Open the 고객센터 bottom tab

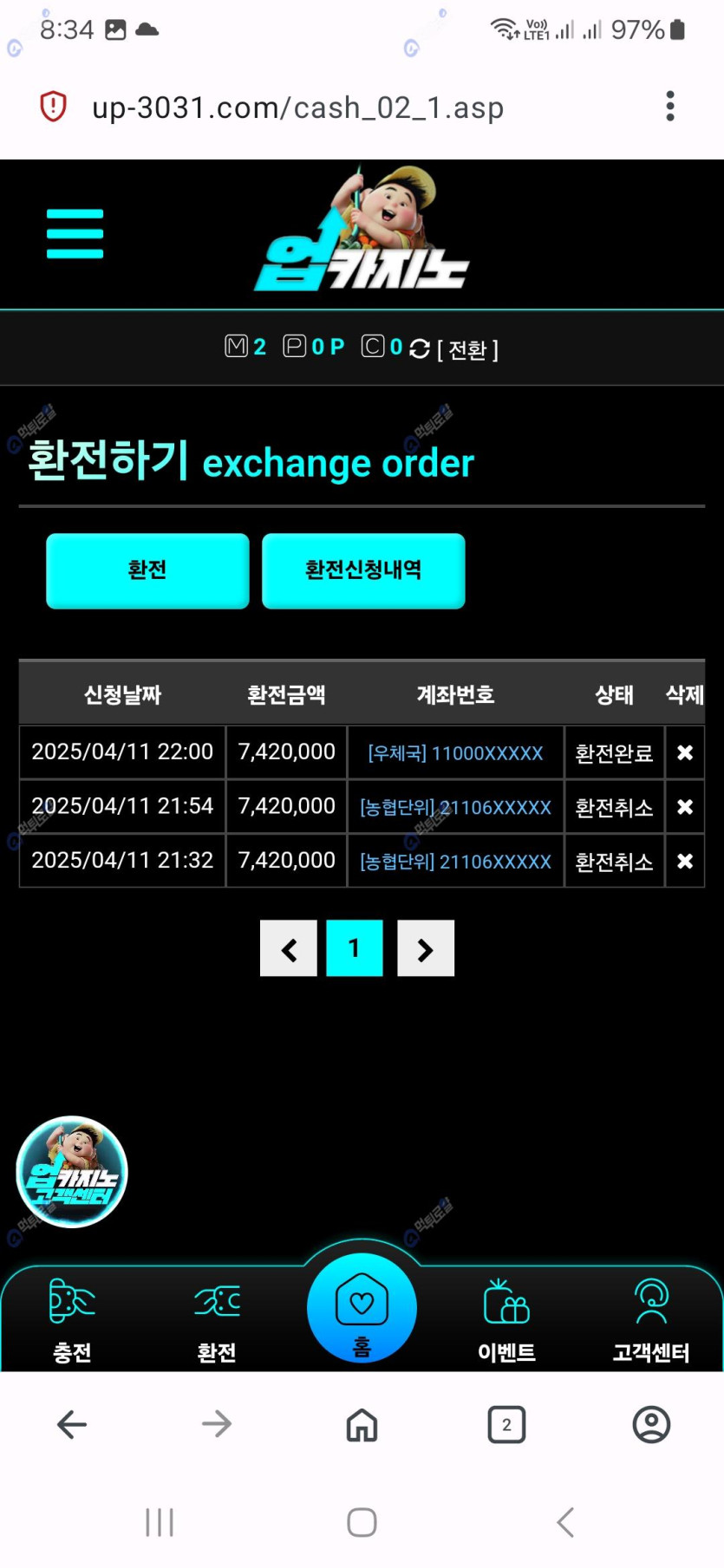click(x=651, y=1318)
